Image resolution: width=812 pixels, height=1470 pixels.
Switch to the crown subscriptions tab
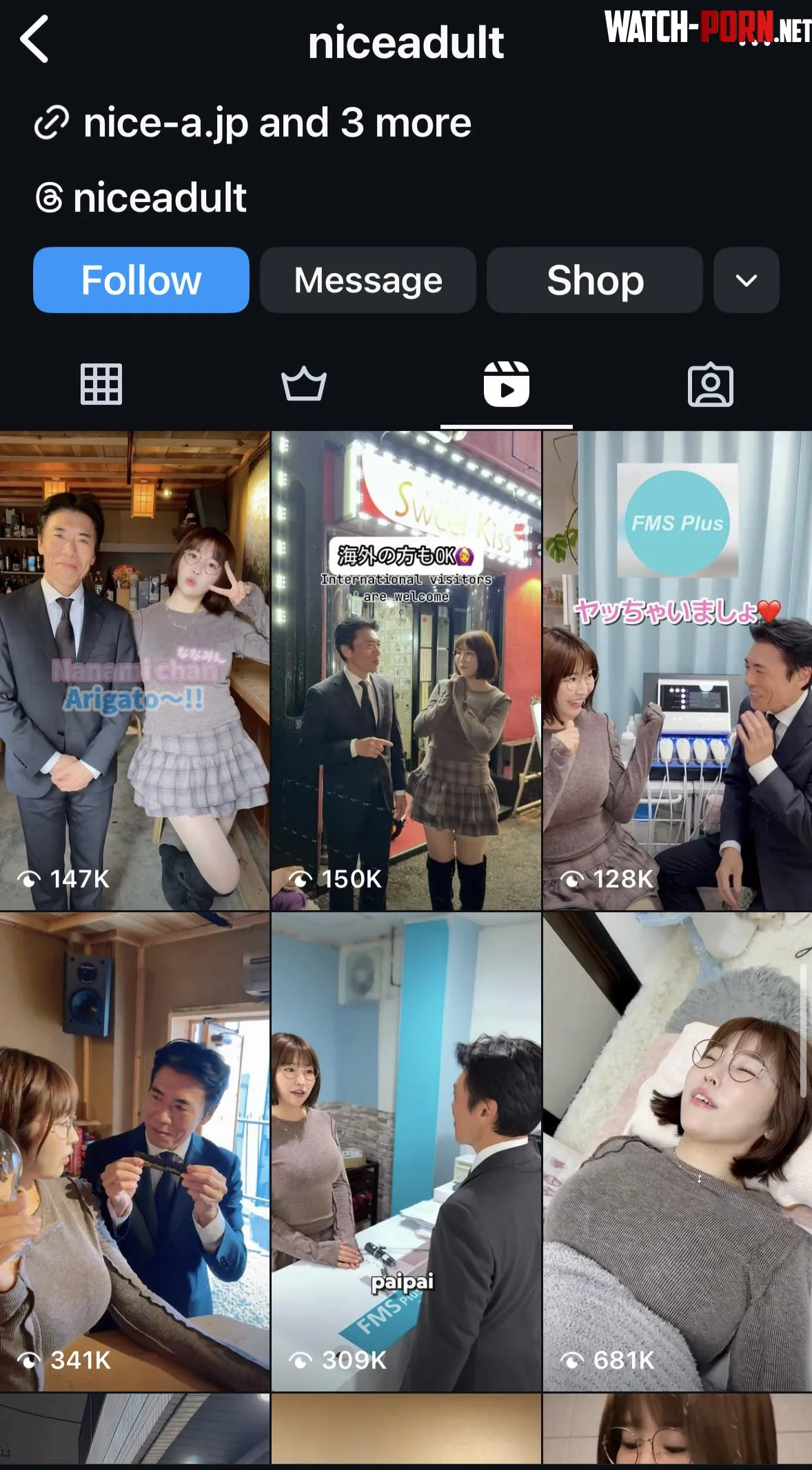pos(303,384)
